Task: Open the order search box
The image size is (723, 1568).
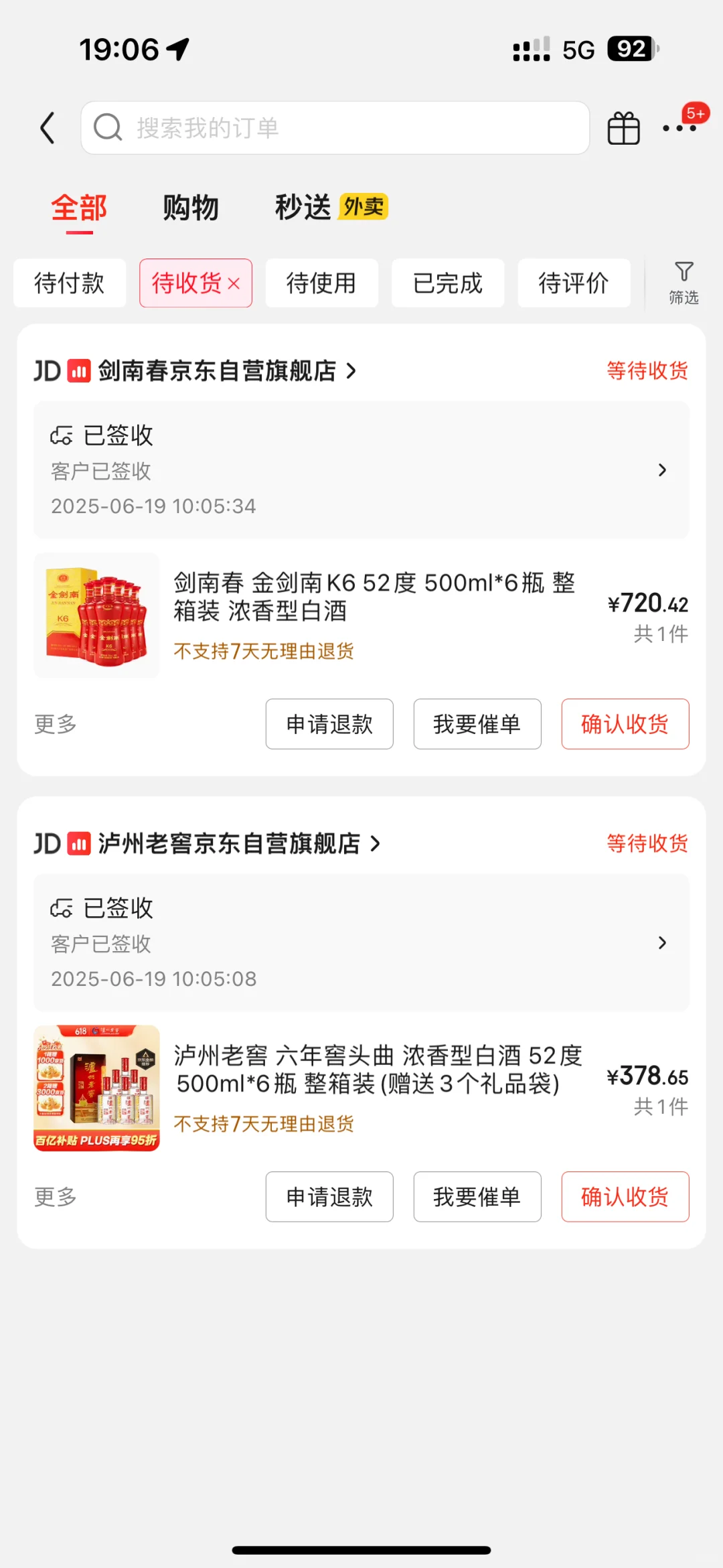Action: click(x=335, y=128)
